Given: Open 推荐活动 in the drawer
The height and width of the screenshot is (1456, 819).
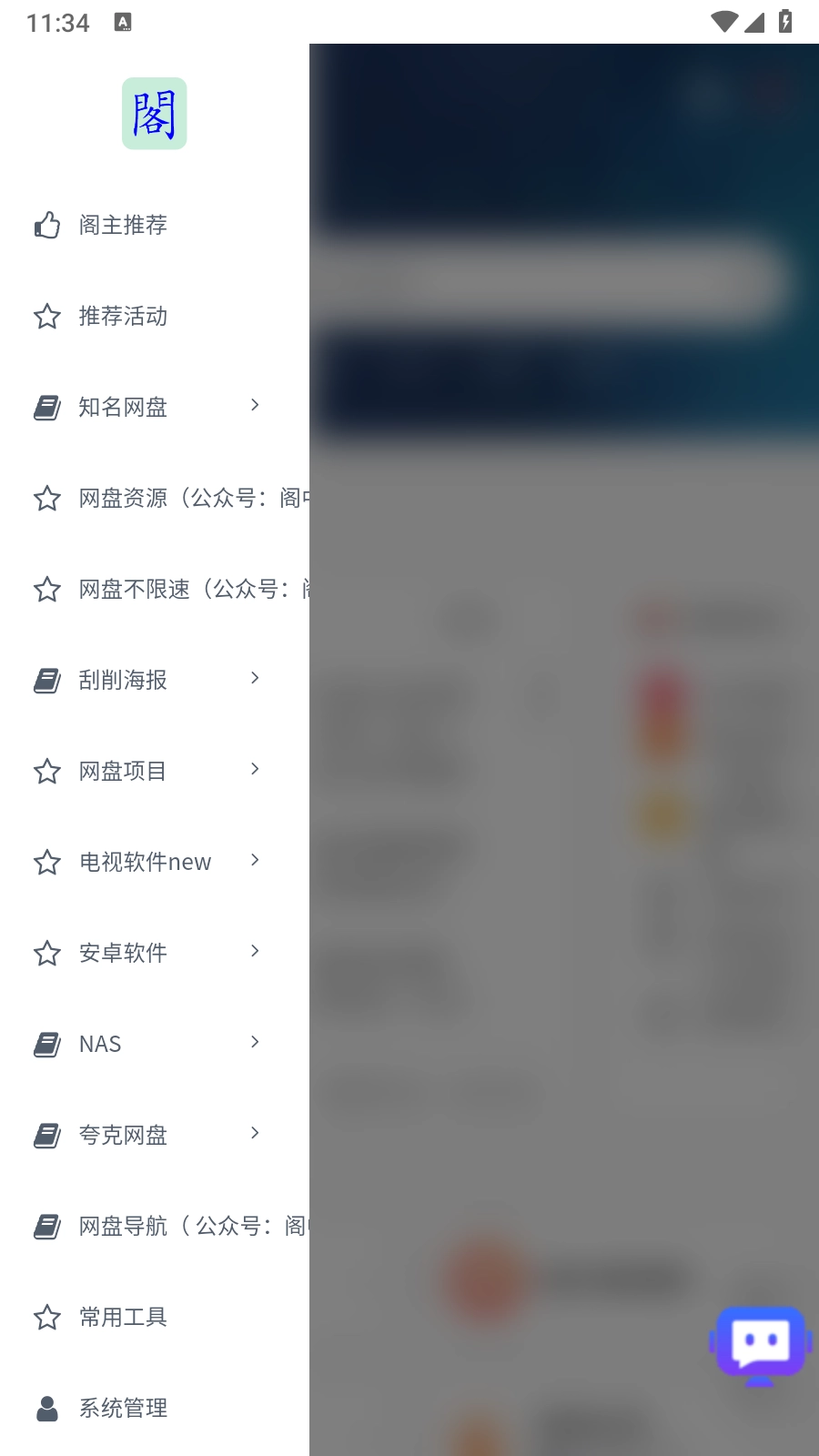Looking at the screenshot, I should pos(123,316).
